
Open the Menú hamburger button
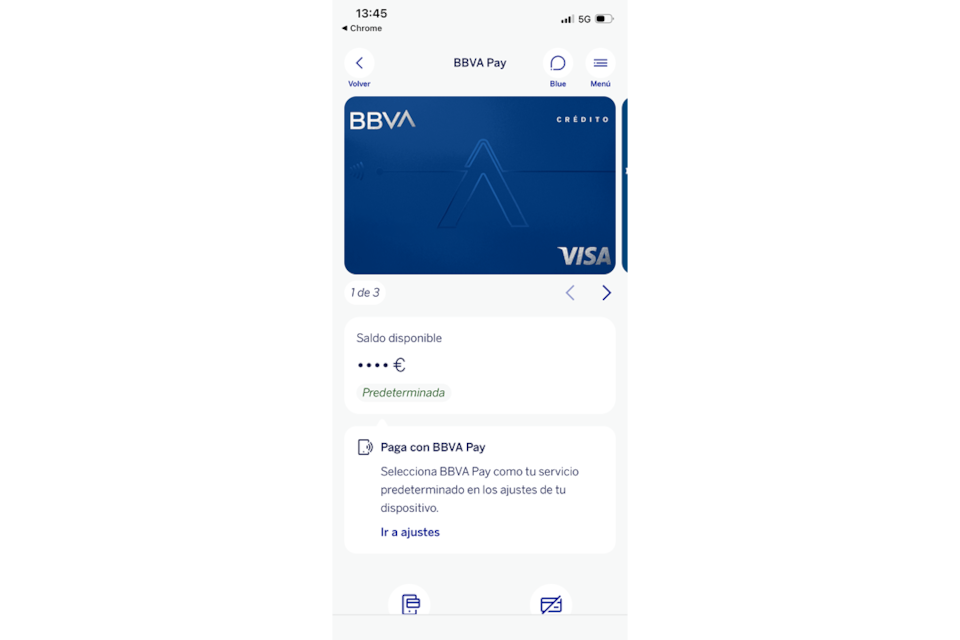click(x=600, y=63)
